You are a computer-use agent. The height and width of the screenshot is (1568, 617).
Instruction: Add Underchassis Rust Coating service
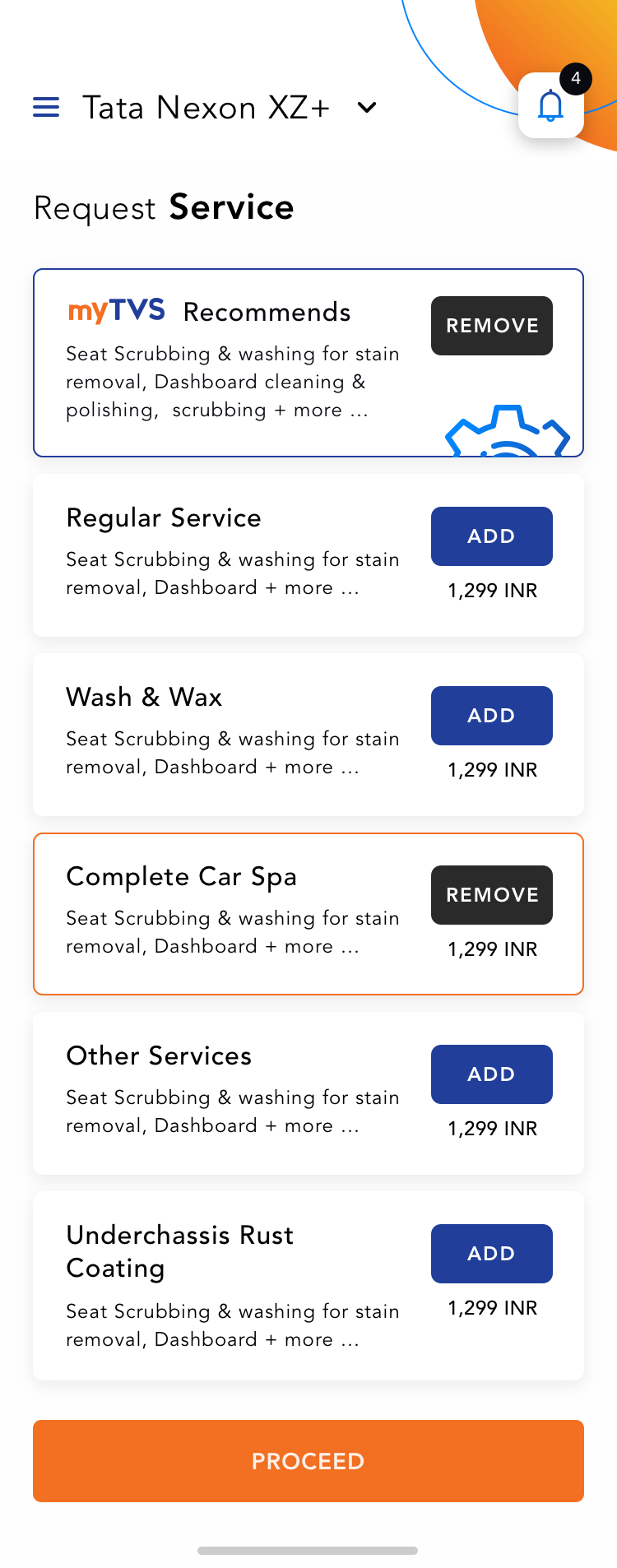pos(491,1254)
